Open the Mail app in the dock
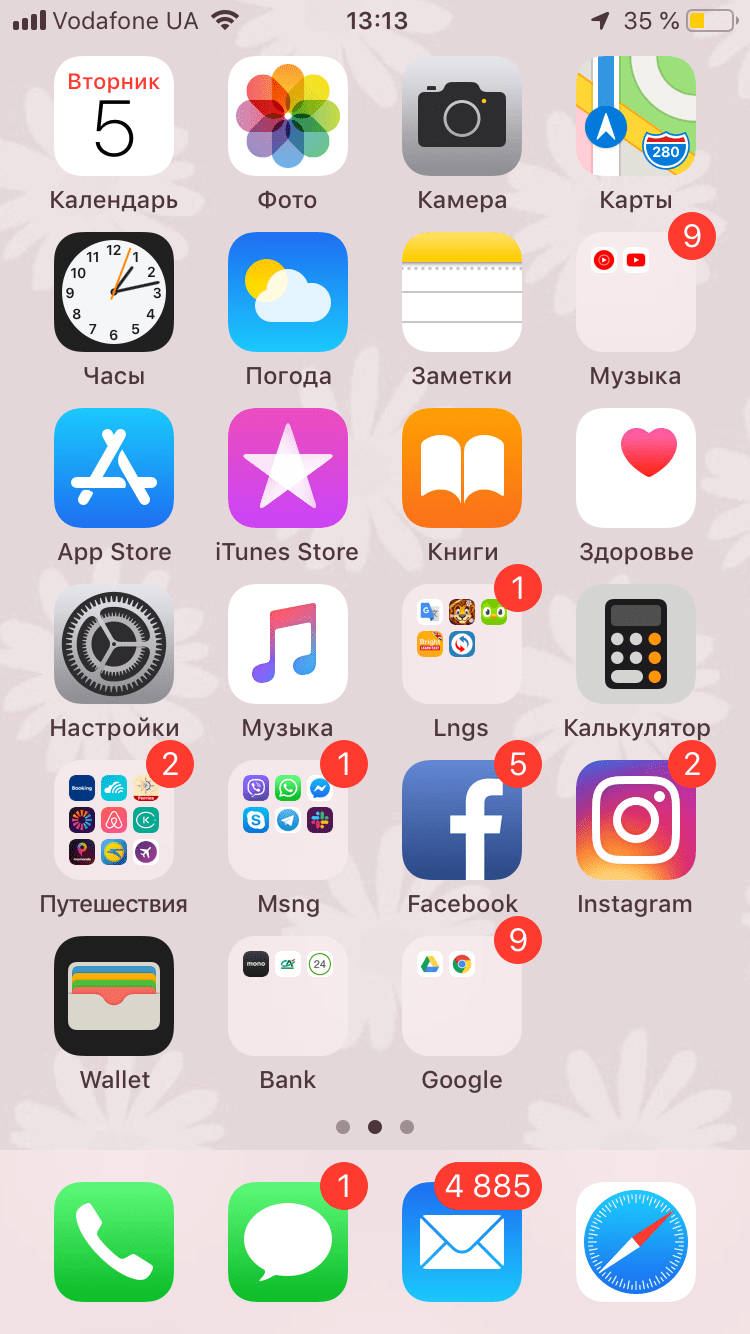The image size is (750, 1334). point(462,1242)
